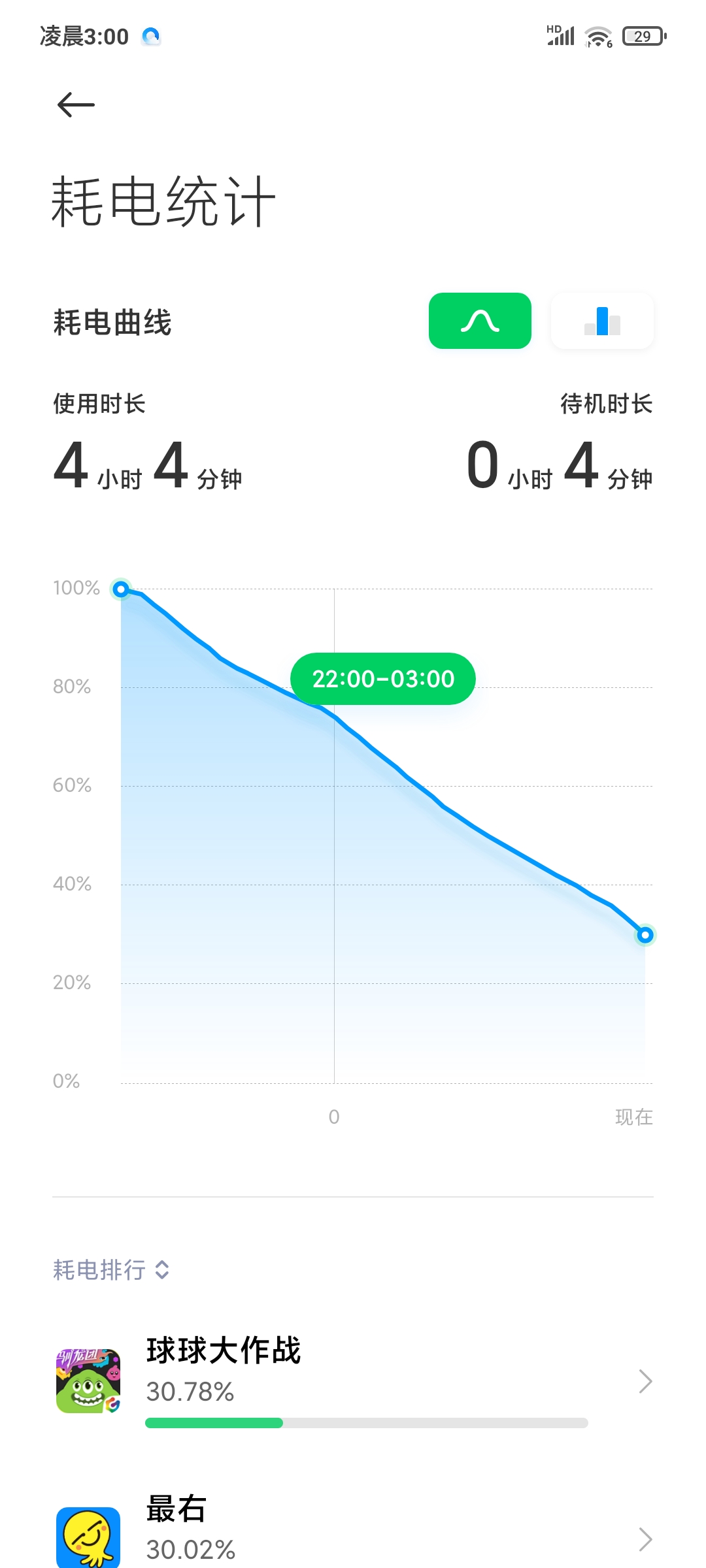Tap the 22:00-03:00 time range bubble
The height and width of the screenshot is (1568, 706).
(x=383, y=679)
